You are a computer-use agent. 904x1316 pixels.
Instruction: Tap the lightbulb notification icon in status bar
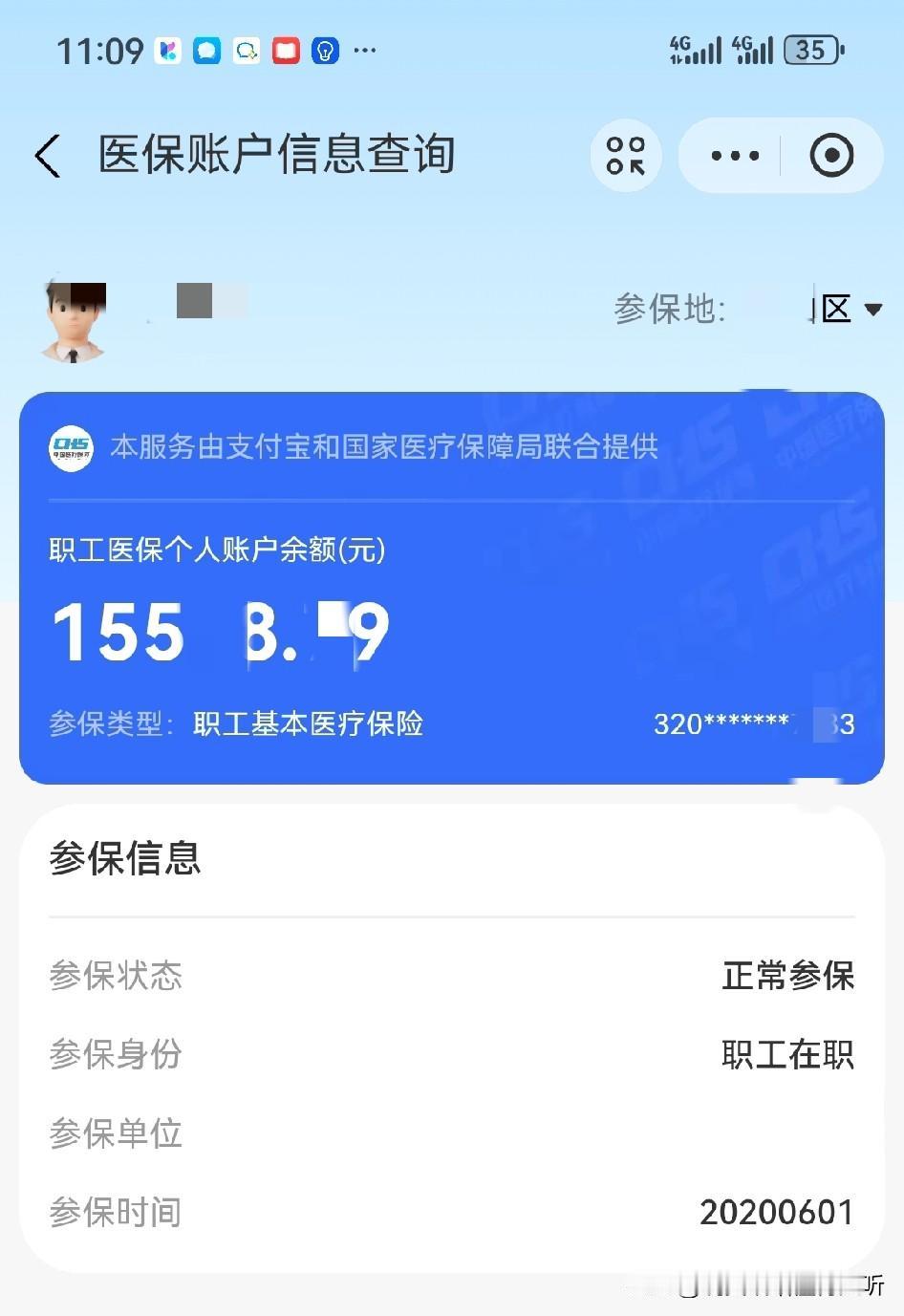pos(324,51)
